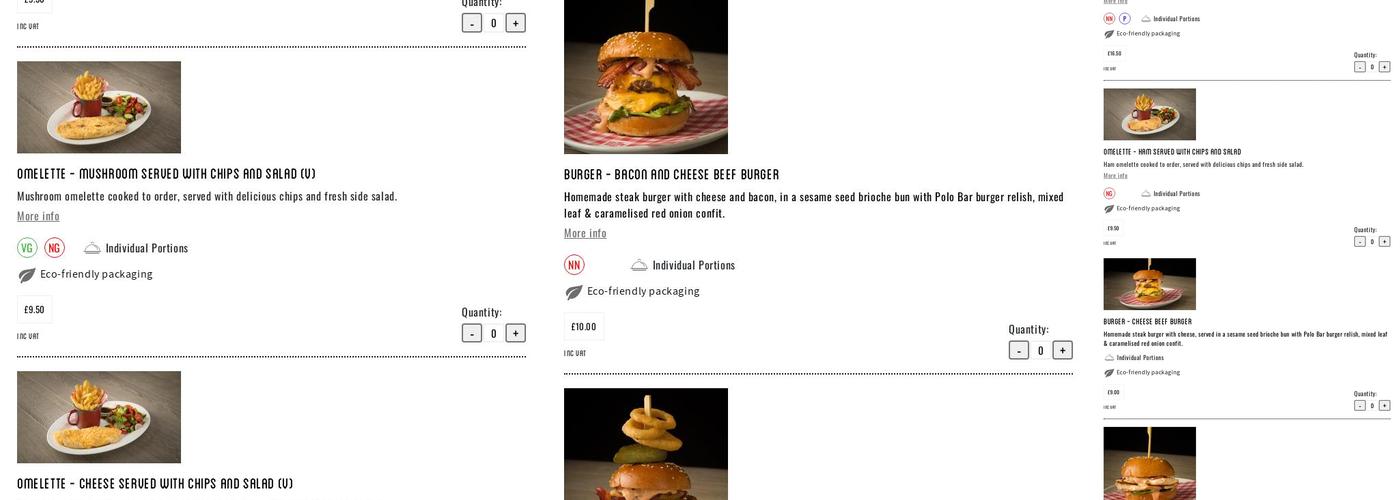Screen dimensions: 1400x500
Task: Open More info for Mushroom omelette
Action: pos(38,216)
